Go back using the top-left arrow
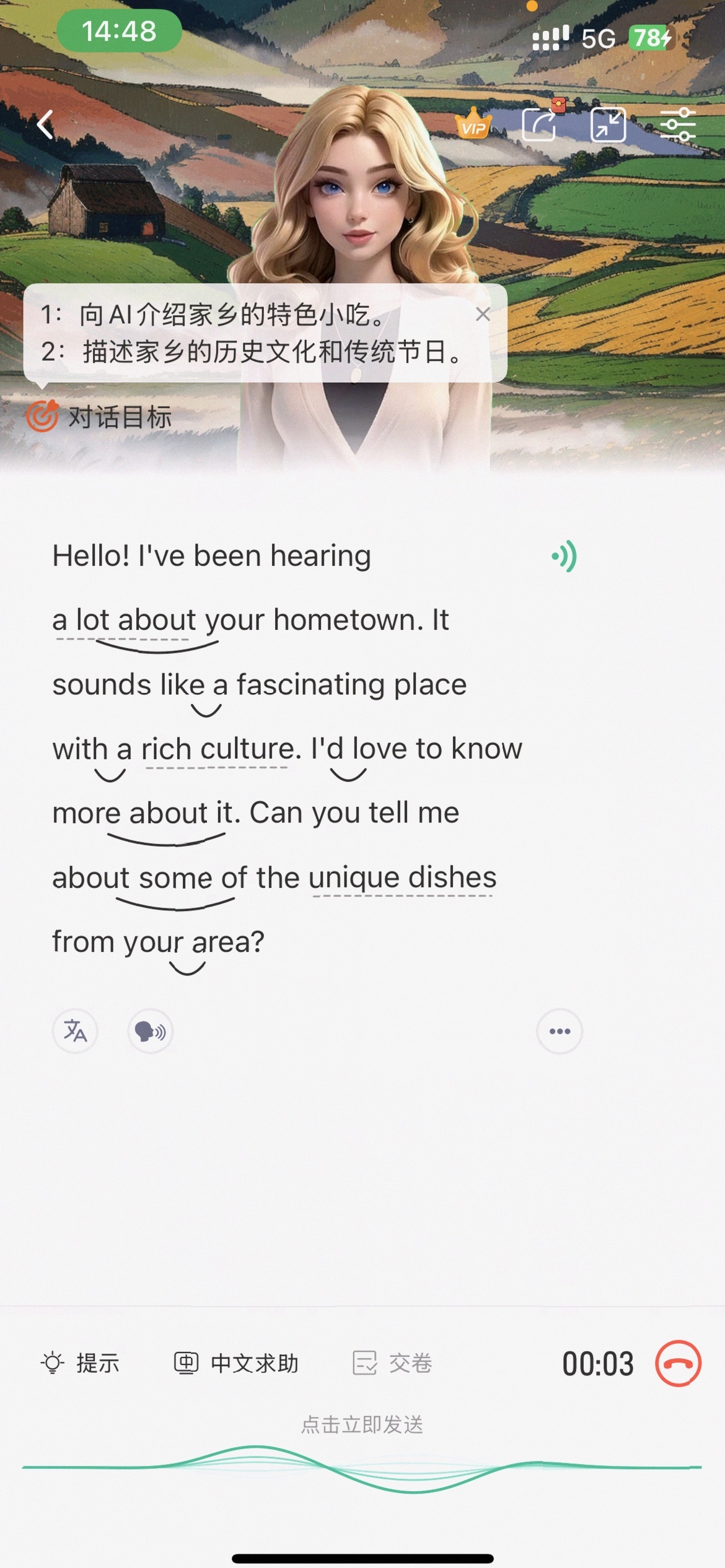Image resolution: width=725 pixels, height=1568 pixels. point(45,124)
